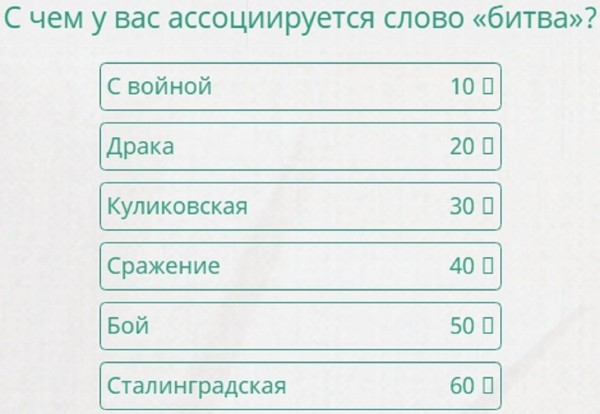Select the «Бой» answer row
600x414 pixels.
coord(300,326)
